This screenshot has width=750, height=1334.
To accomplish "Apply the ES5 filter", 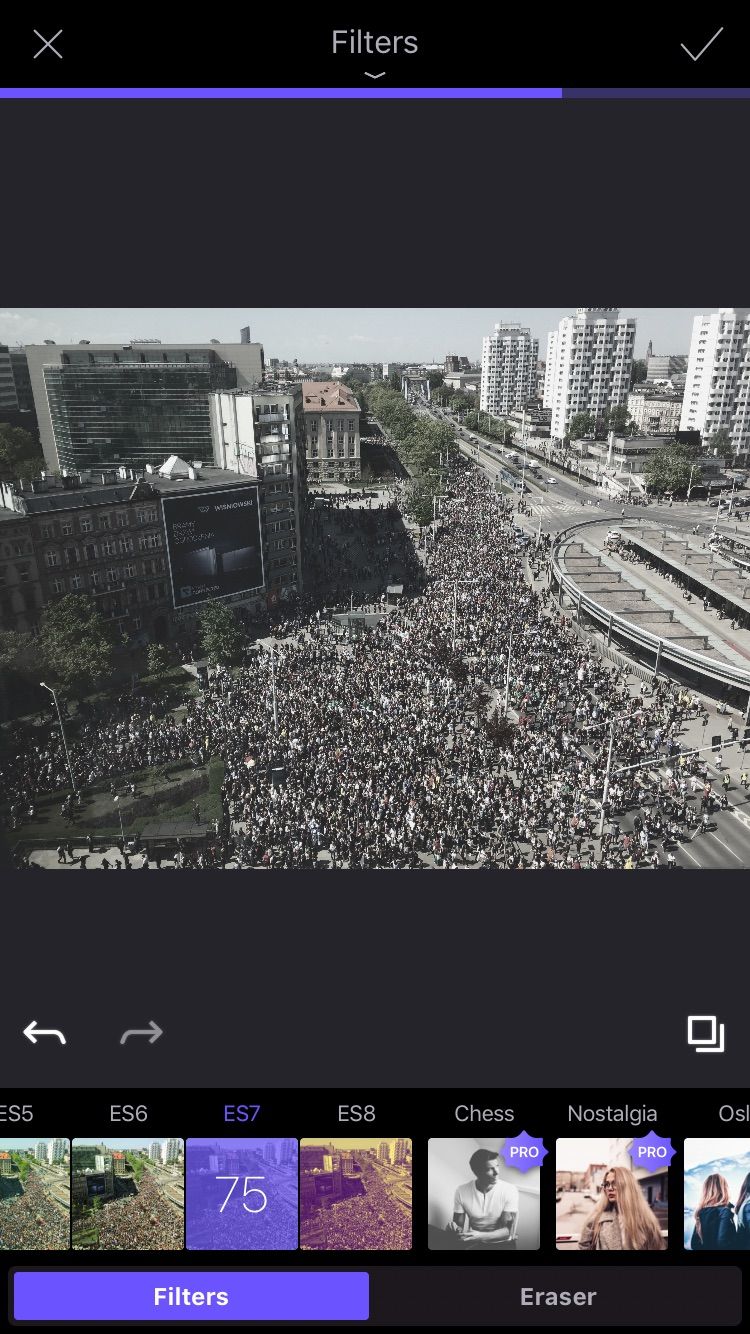I will click(32, 1193).
